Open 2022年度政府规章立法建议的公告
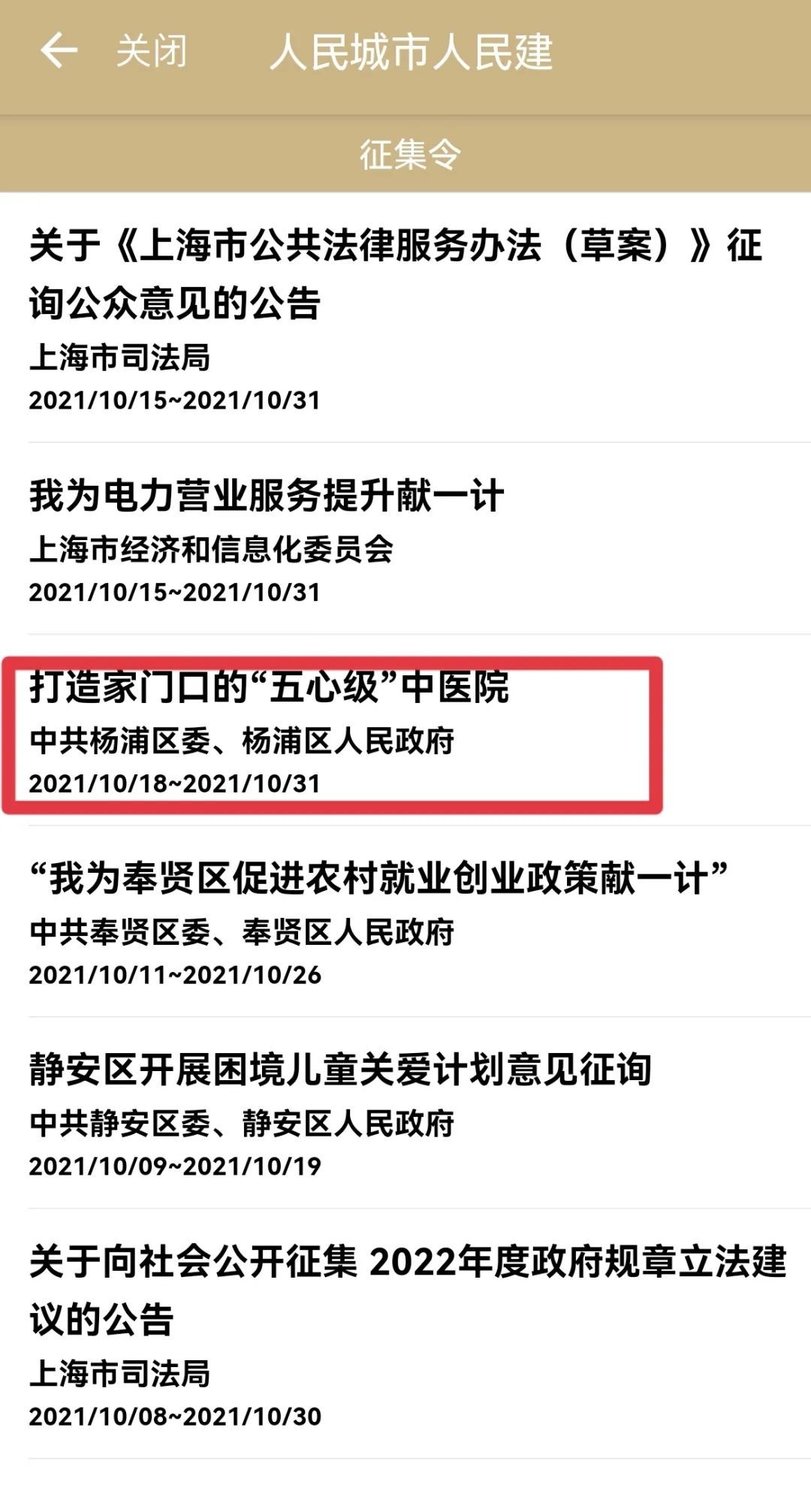Screen dimensions: 811x1512 [408, 1289]
